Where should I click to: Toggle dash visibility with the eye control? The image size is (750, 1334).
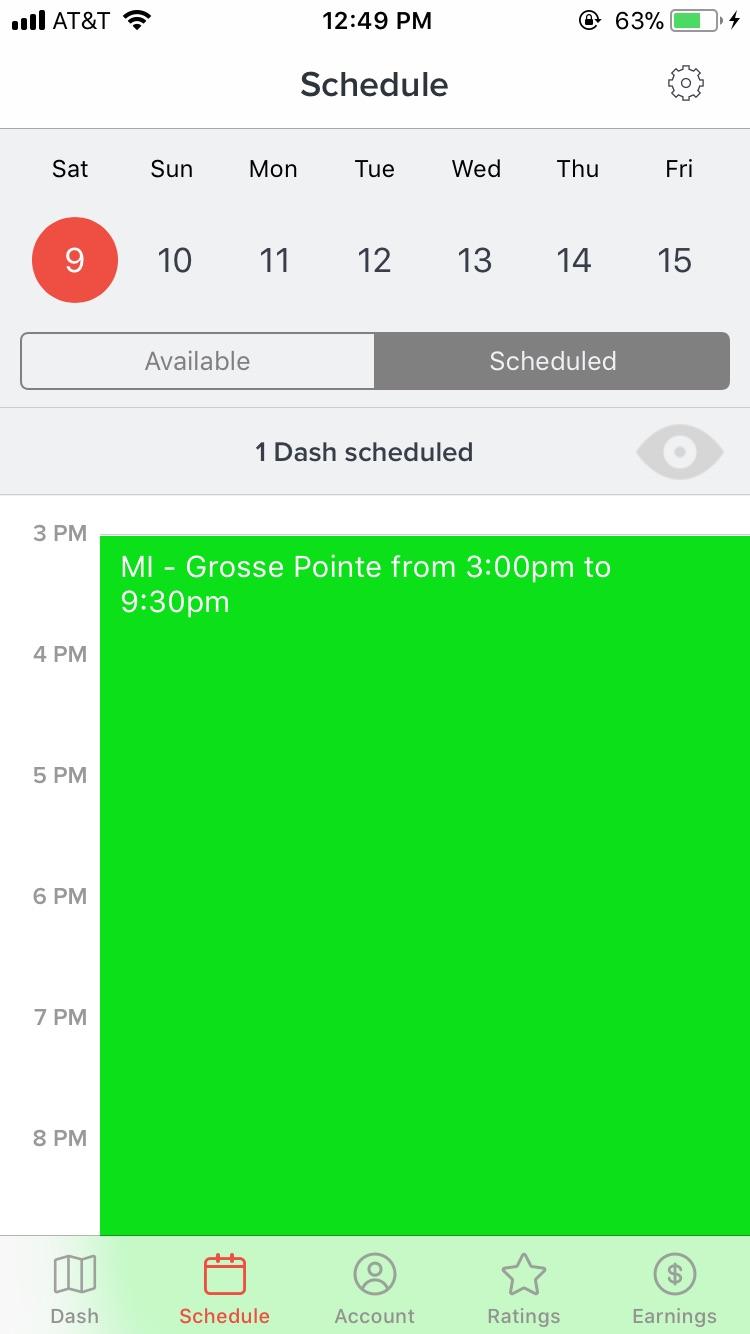[679, 451]
